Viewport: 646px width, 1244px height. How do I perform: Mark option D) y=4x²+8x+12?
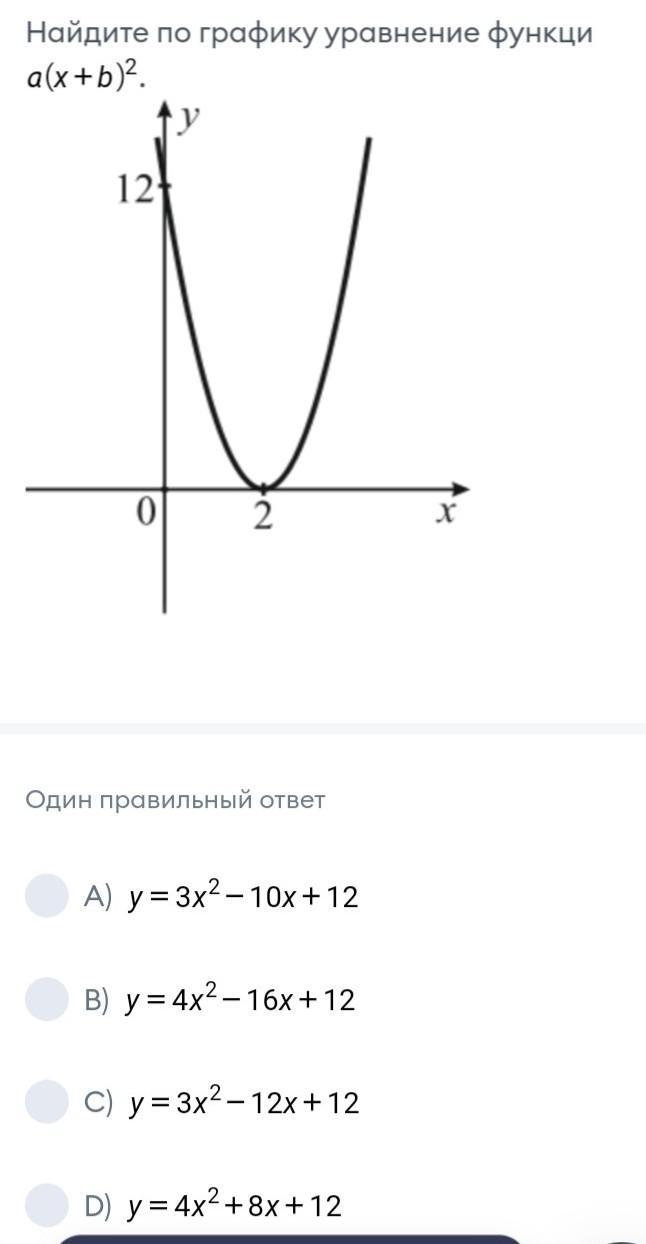tap(46, 1205)
